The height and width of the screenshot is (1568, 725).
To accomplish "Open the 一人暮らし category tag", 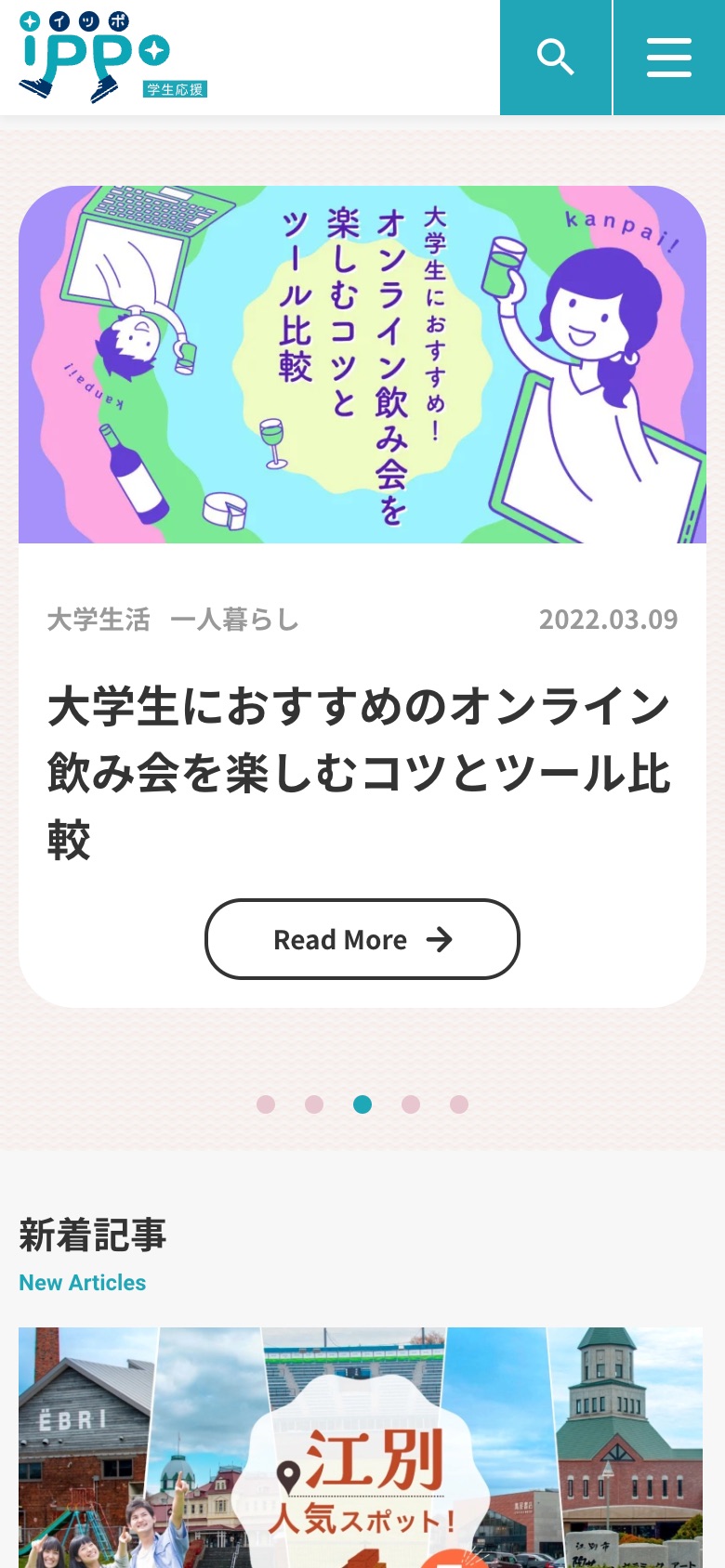I will point(234,620).
